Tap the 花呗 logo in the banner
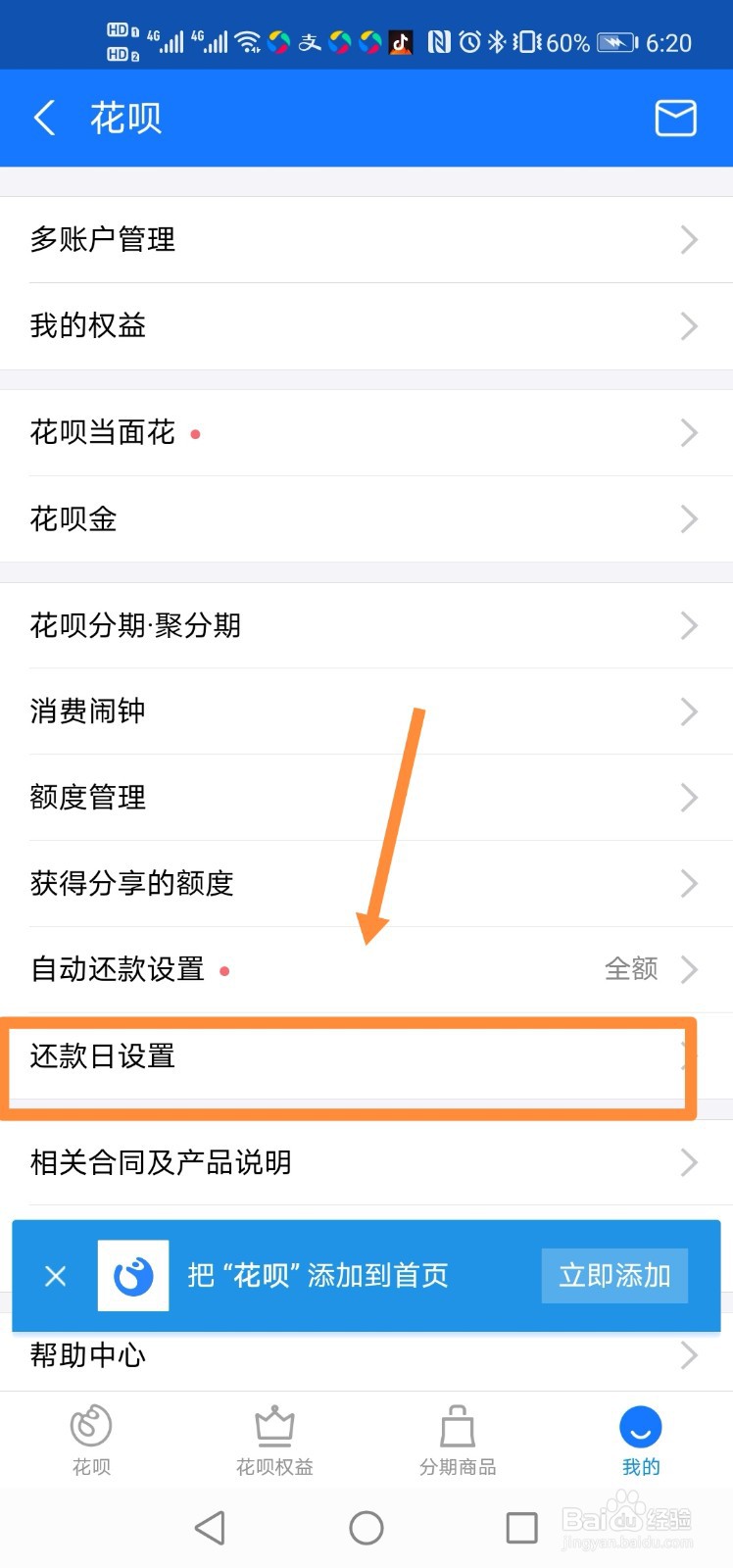The height and width of the screenshot is (1568, 733). coord(133,1276)
